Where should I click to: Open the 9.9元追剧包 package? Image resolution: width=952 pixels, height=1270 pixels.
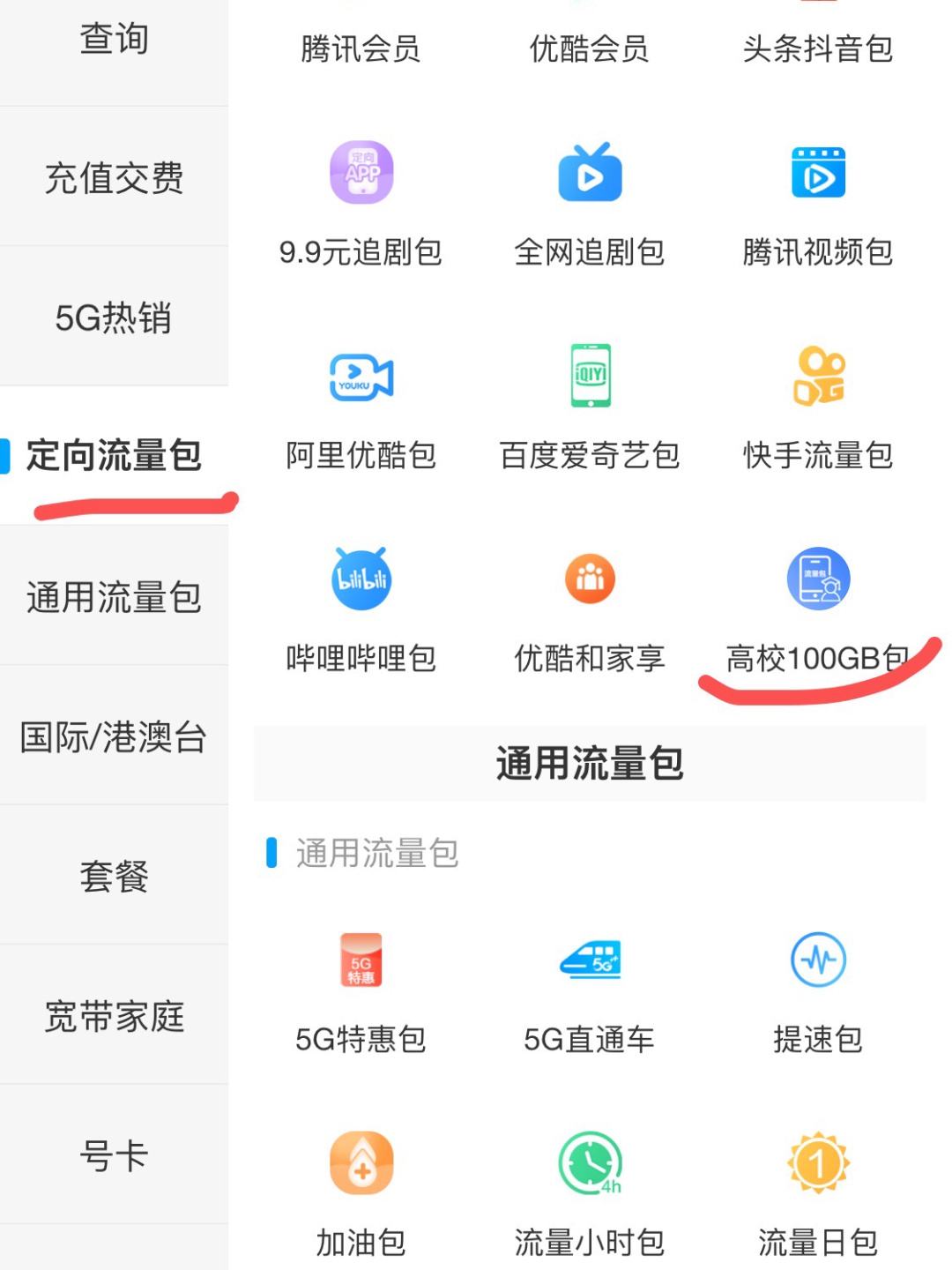tap(361, 203)
